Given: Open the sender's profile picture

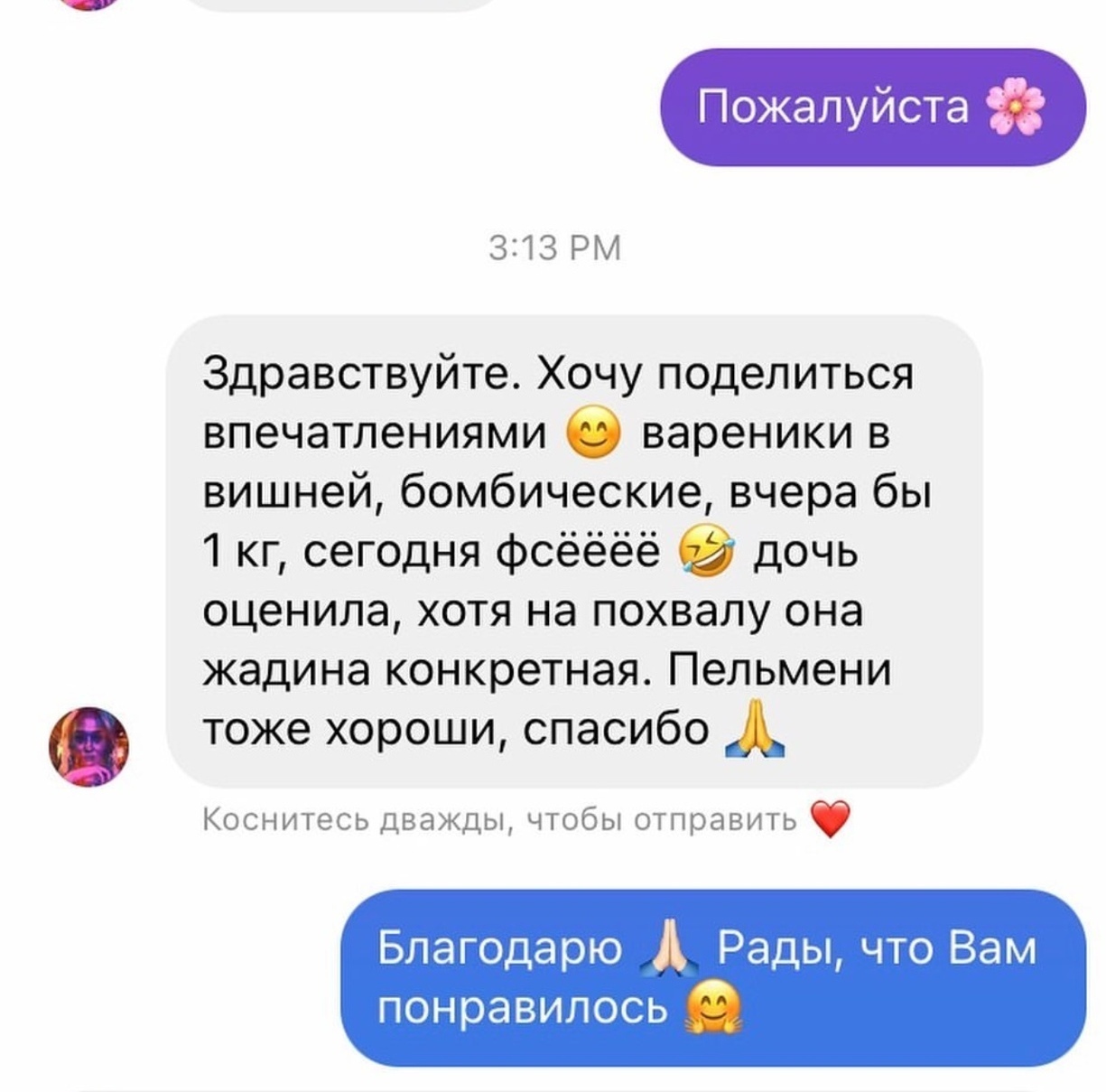Looking at the screenshot, I should 88,746.
